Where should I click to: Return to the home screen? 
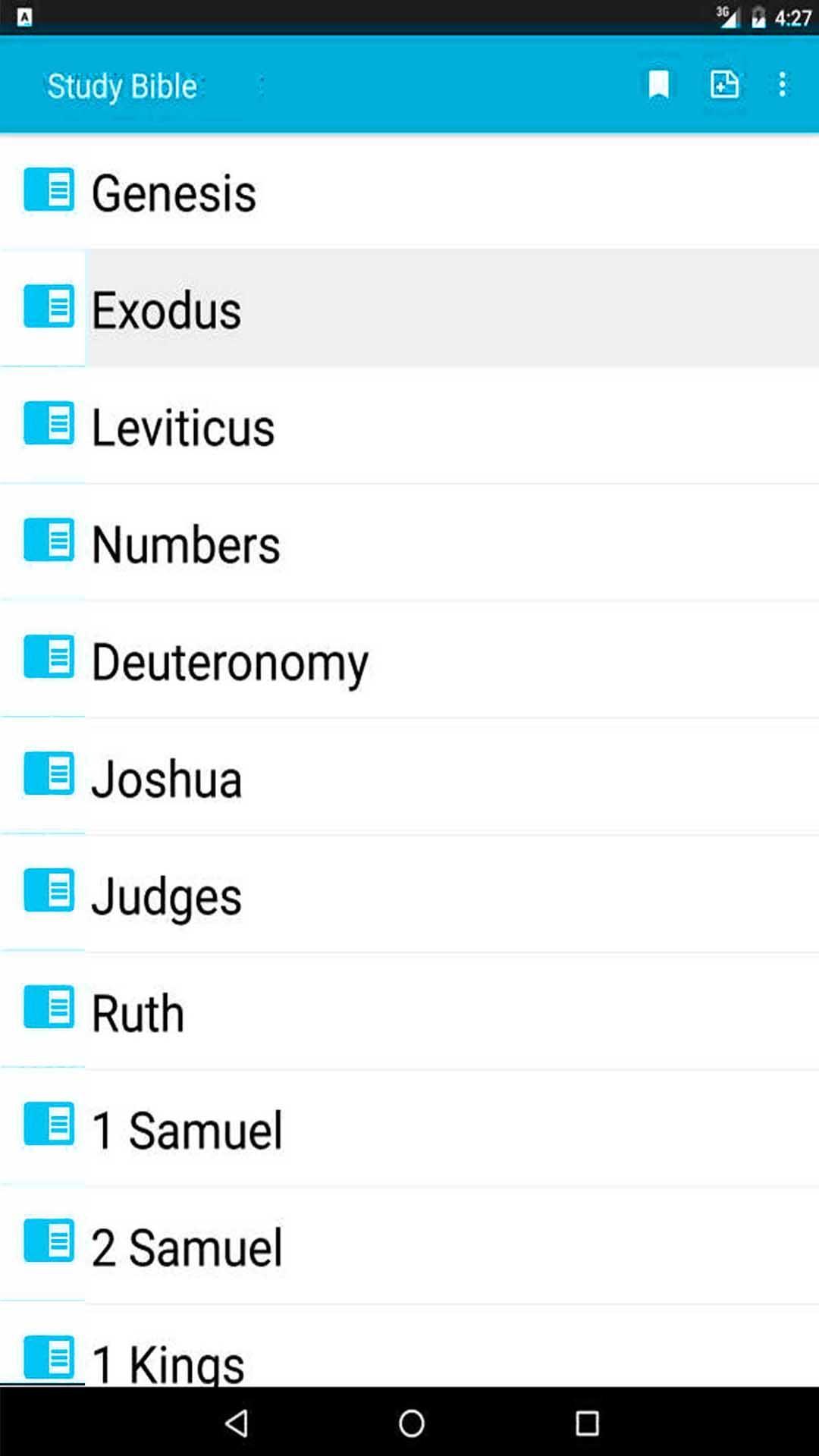(x=411, y=1423)
